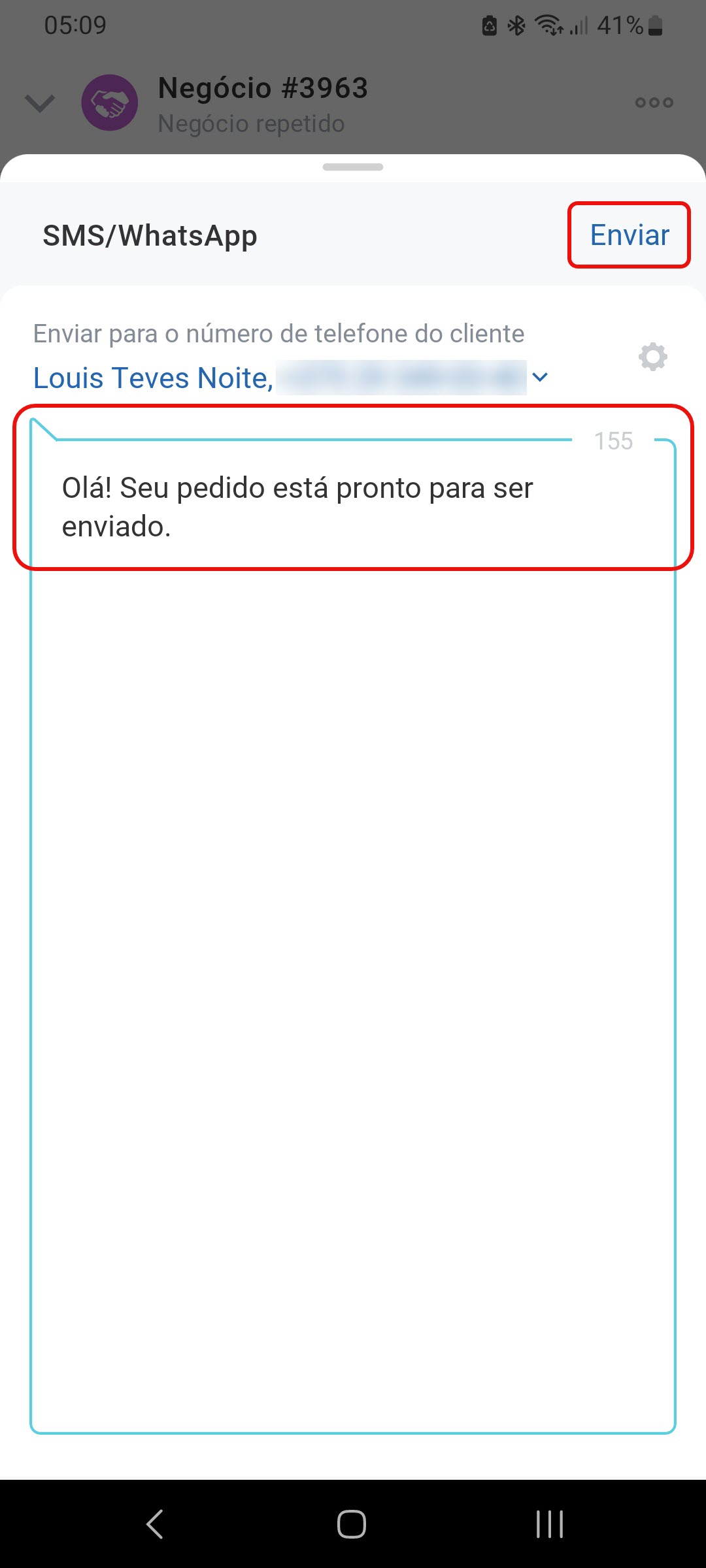Tap the sheet drag handle
The height and width of the screenshot is (1568, 706).
click(x=353, y=167)
